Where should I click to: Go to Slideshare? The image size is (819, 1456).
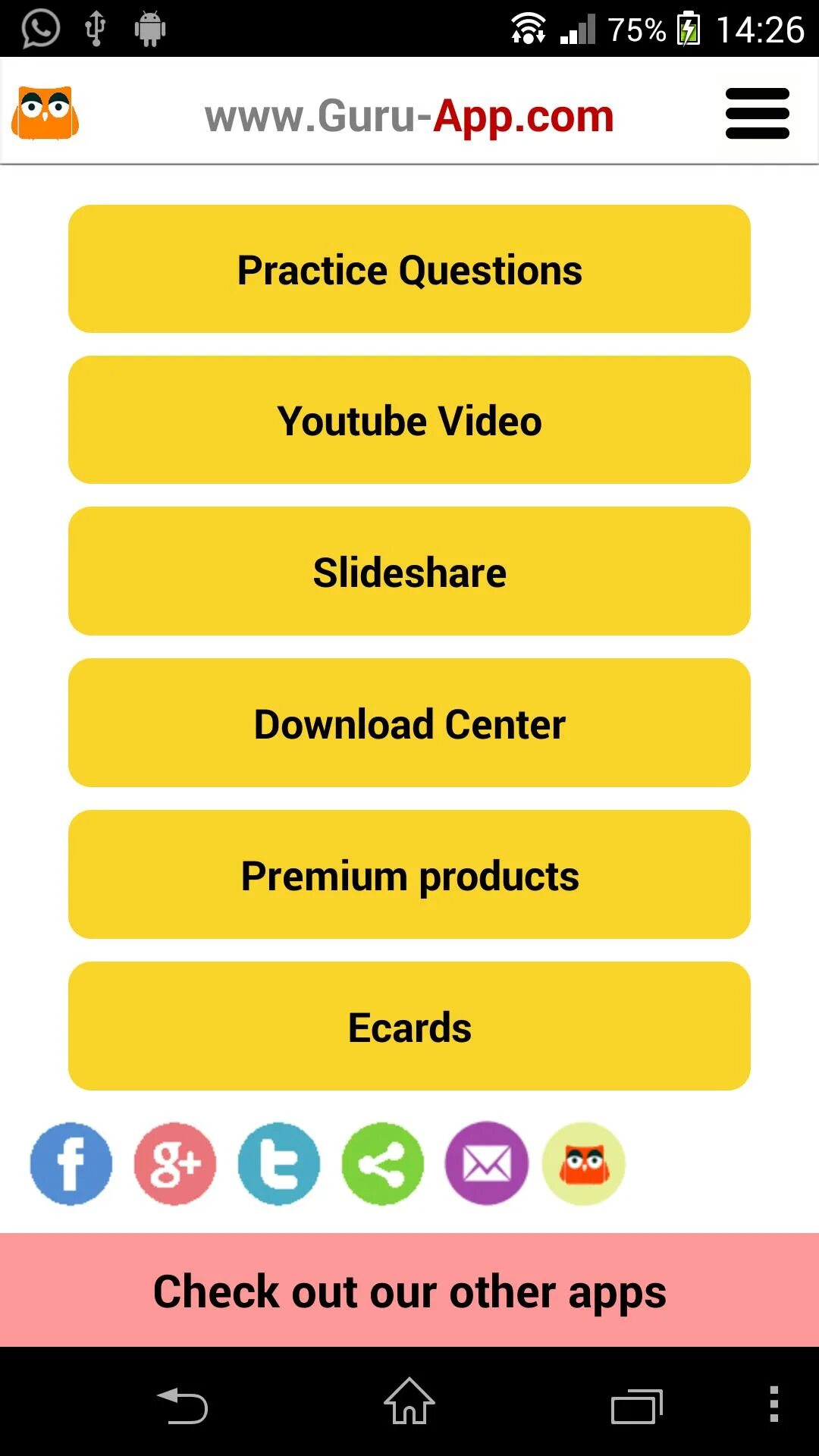[x=409, y=571]
